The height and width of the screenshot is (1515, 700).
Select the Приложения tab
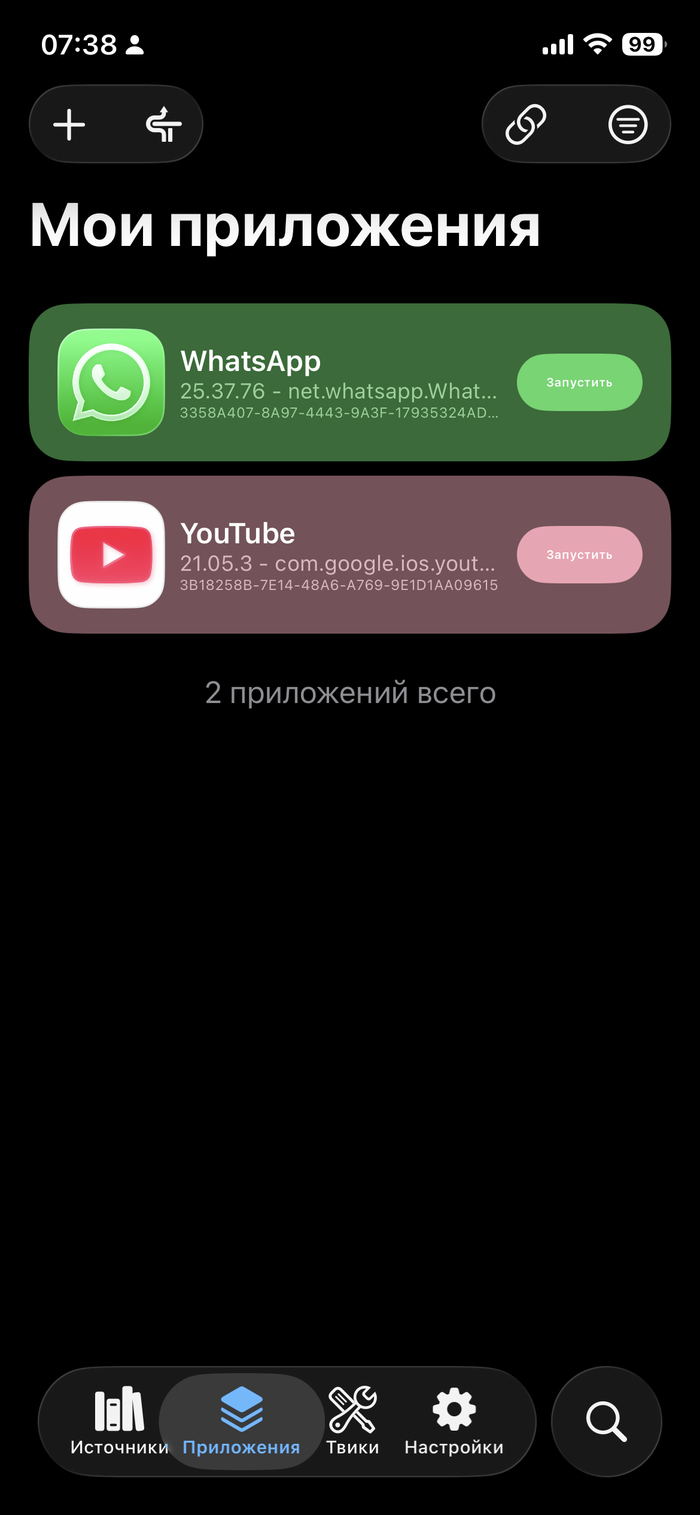point(241,1421)
